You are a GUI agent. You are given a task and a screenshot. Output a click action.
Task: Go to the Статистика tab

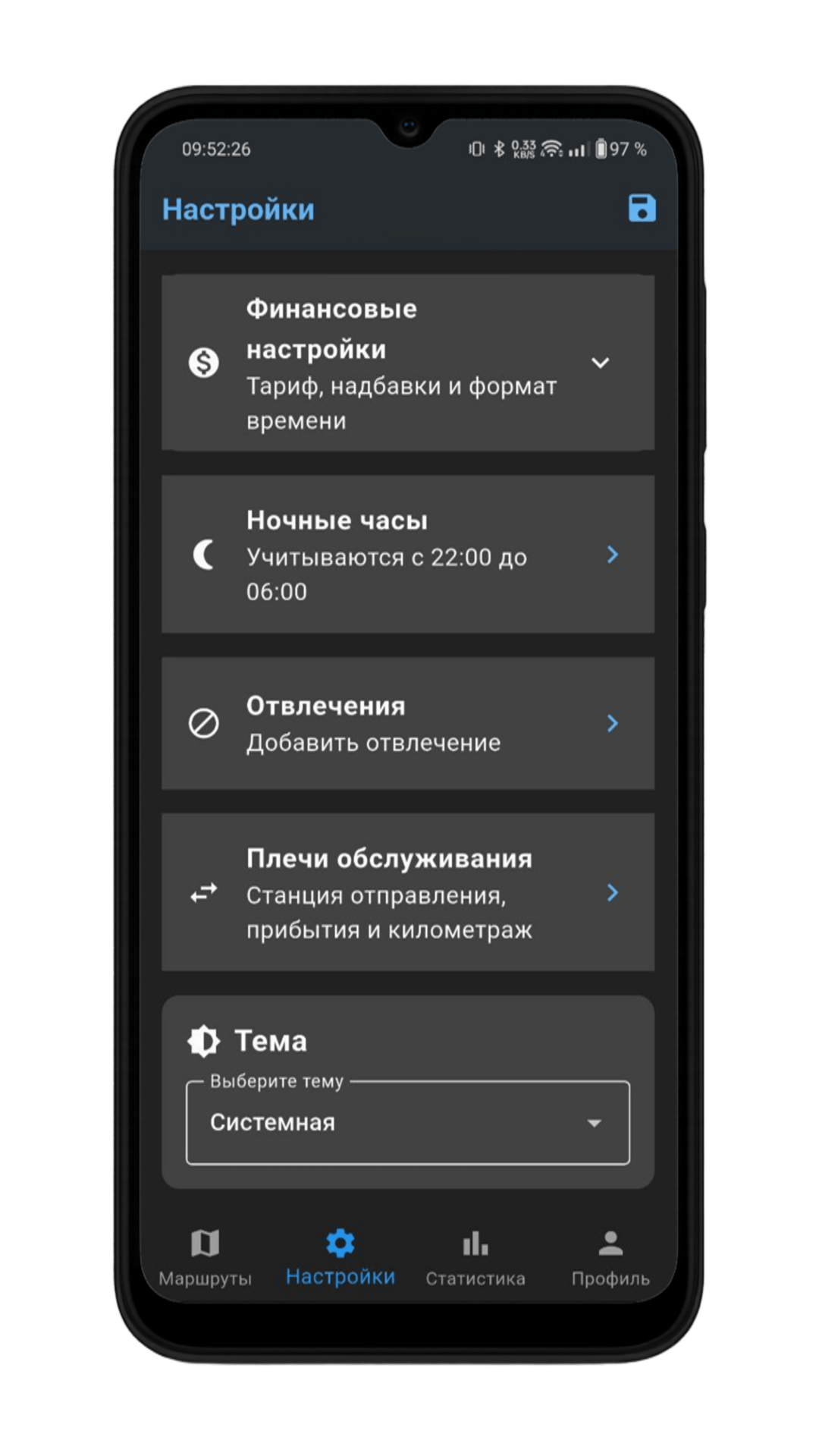click(475, 1258)
